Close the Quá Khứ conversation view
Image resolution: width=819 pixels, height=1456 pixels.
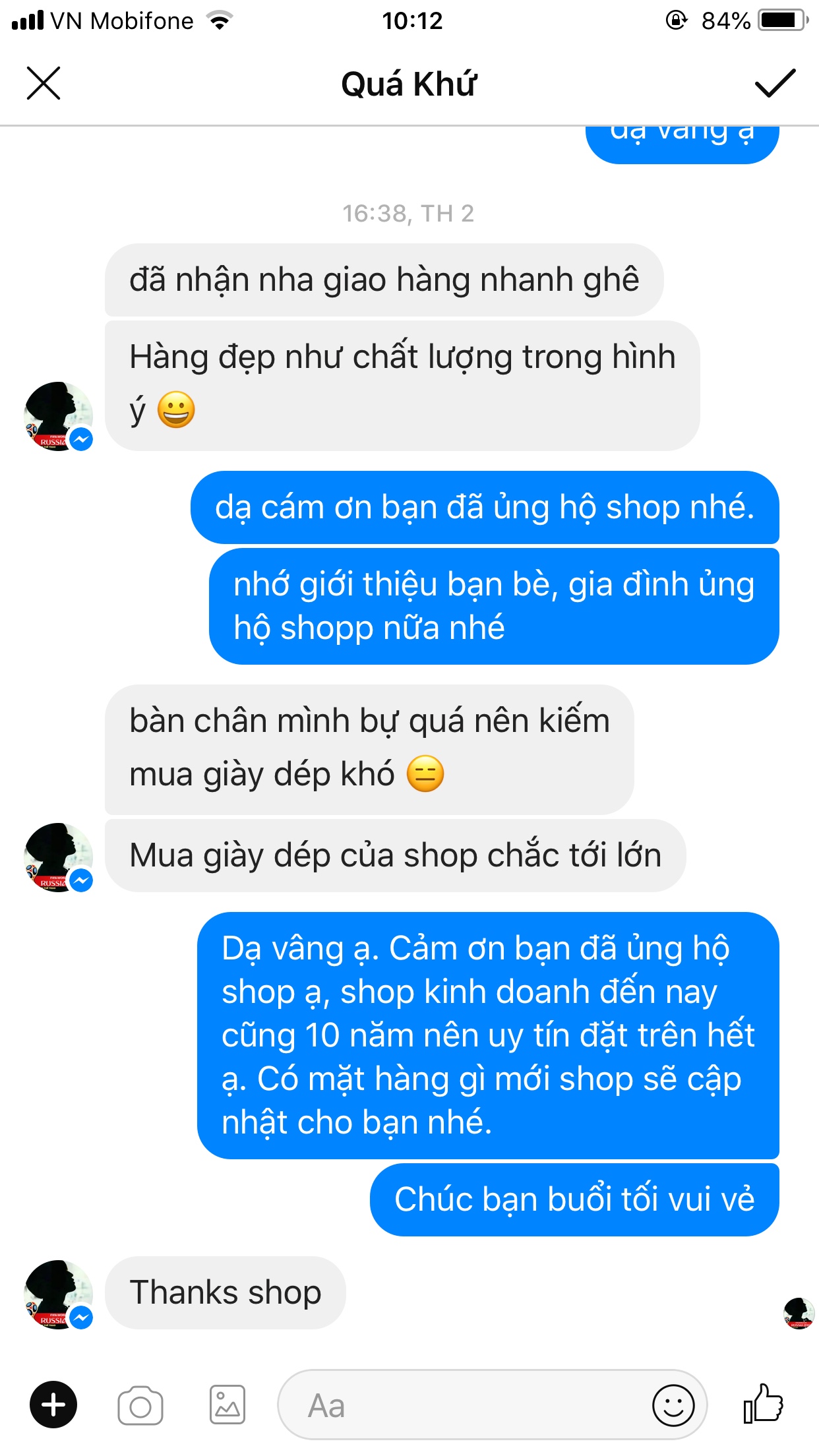coord(44,84)
